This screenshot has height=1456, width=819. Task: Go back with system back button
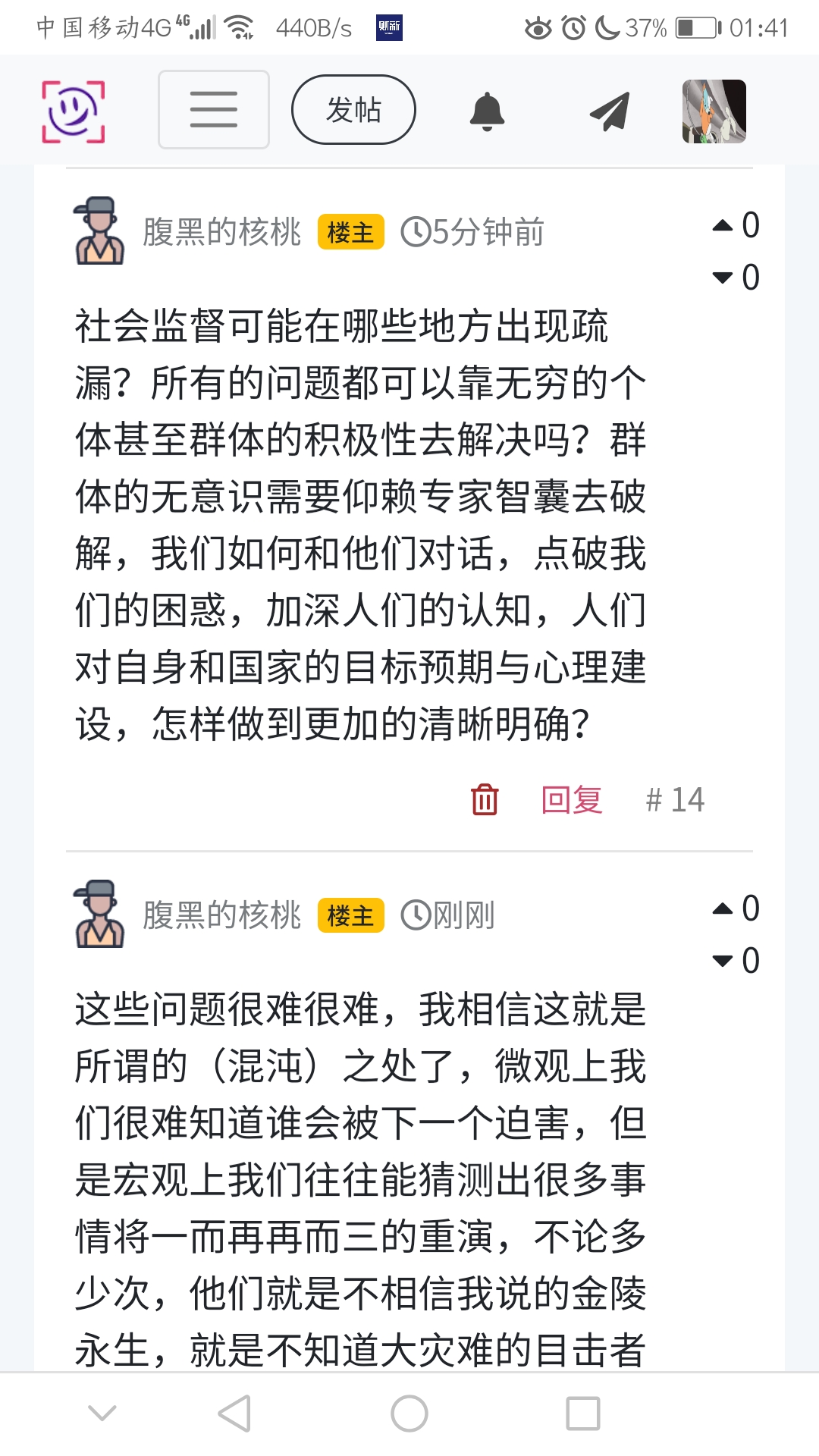234,1414
